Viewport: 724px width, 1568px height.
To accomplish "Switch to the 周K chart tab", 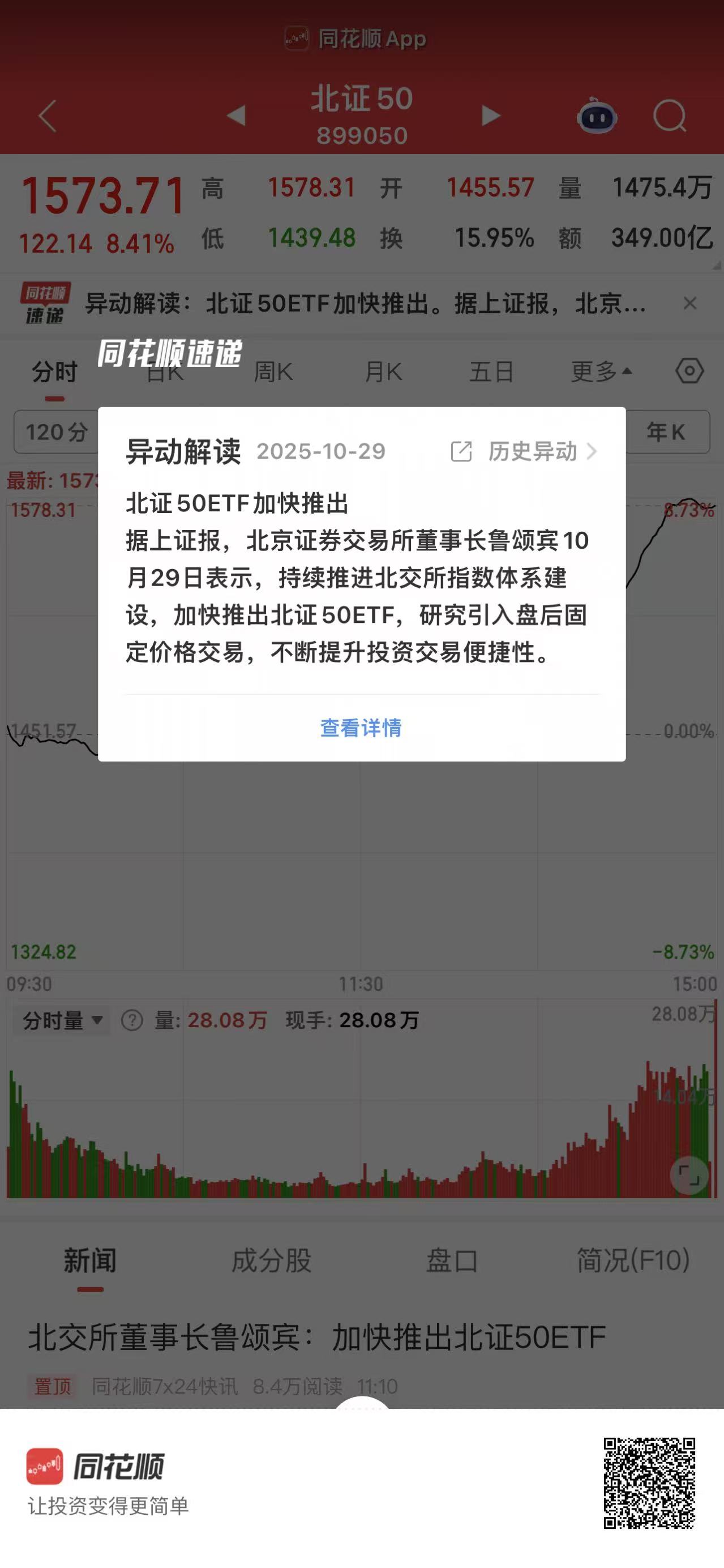I will pyautogui.click(x=273, y=371).
